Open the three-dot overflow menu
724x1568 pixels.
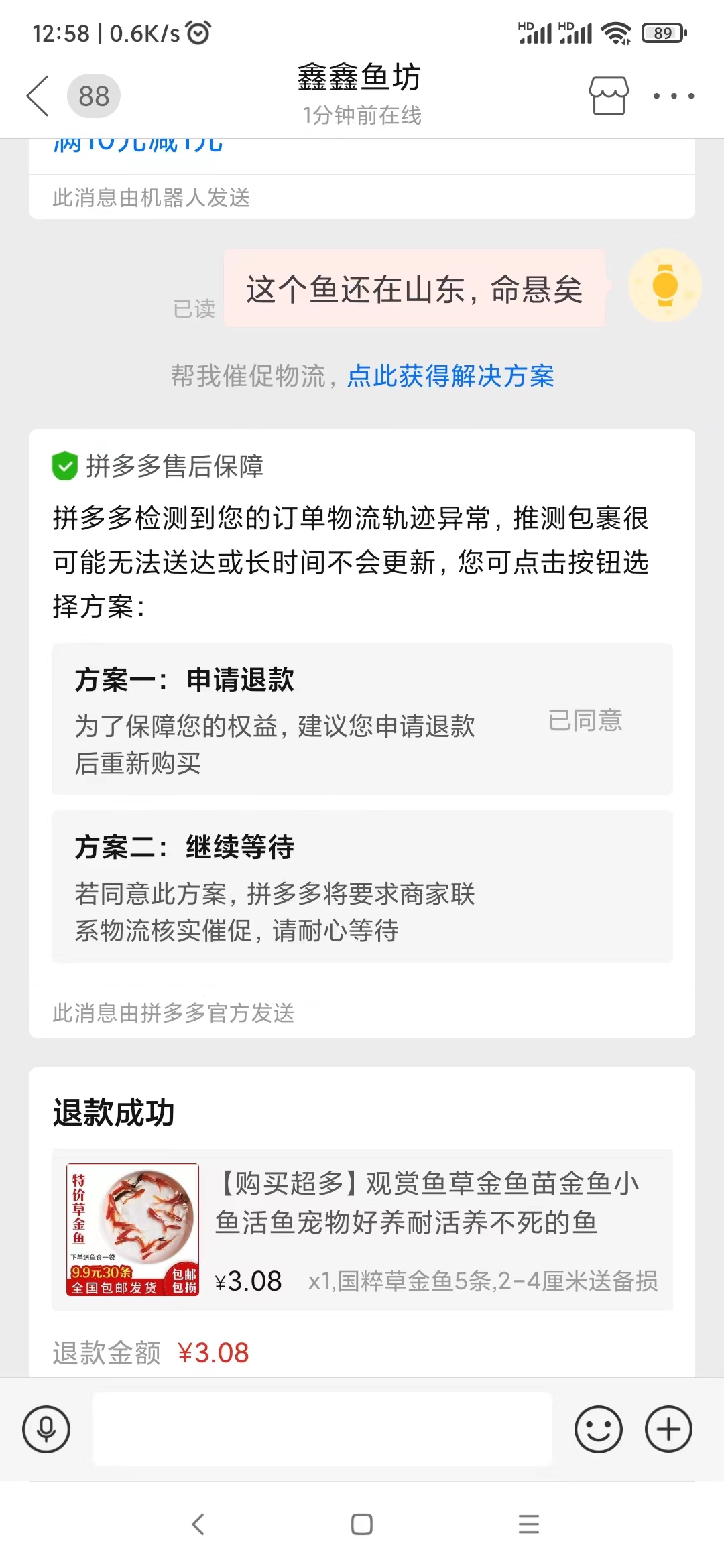[x=674, y=96]
